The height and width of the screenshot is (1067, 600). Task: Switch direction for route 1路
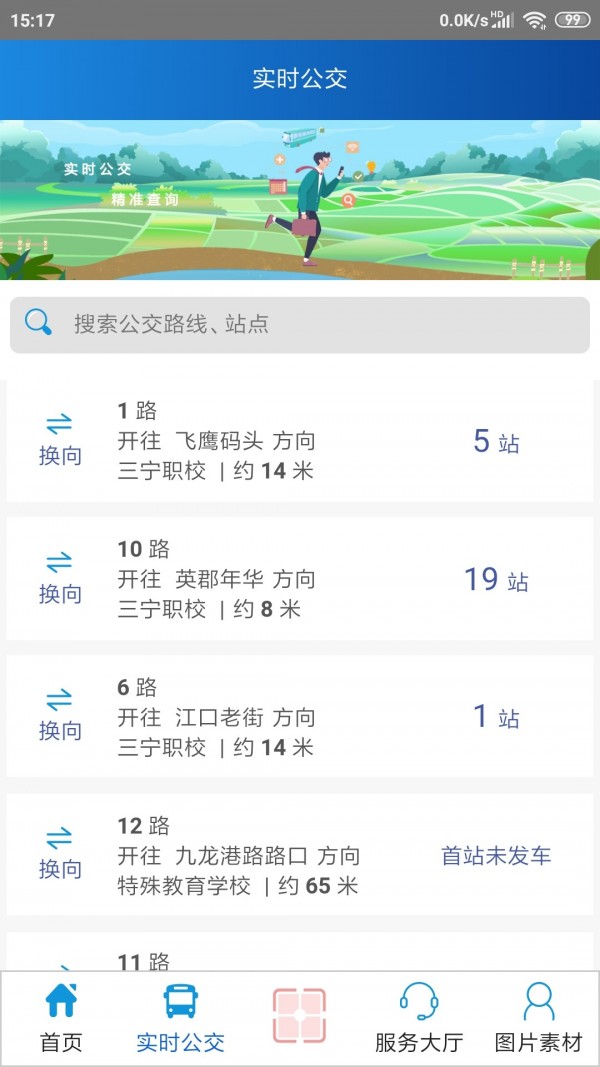point(60,441)
